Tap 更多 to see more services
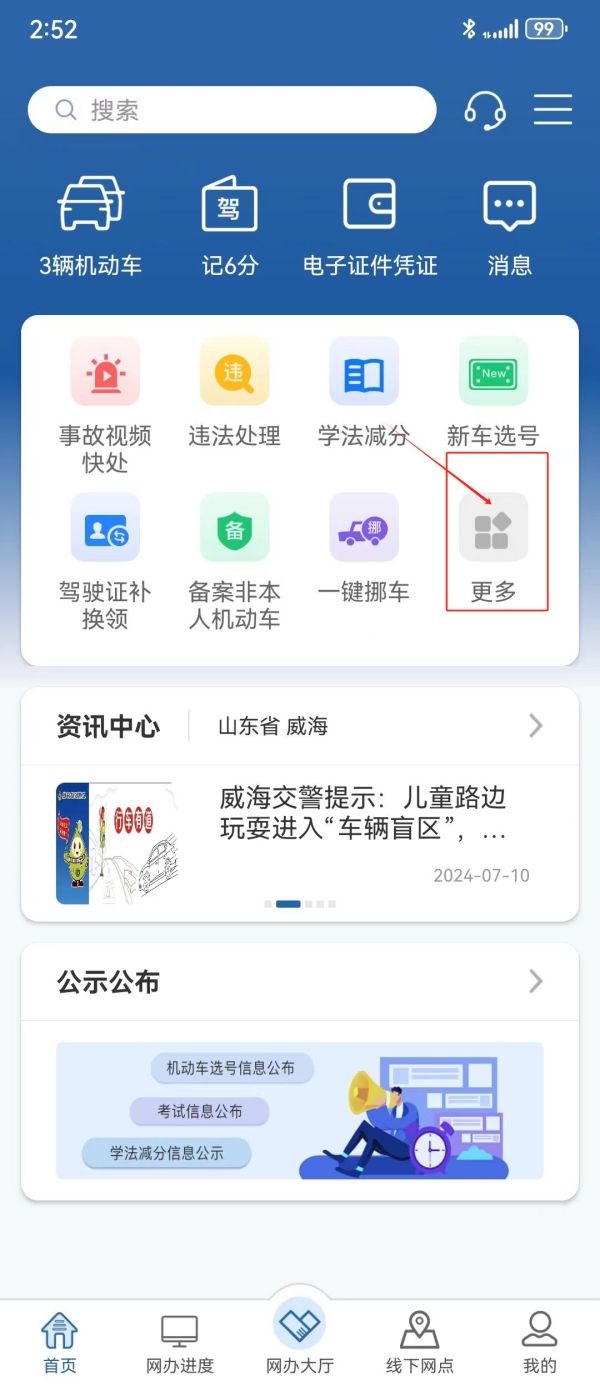 (x=493, y=547)
